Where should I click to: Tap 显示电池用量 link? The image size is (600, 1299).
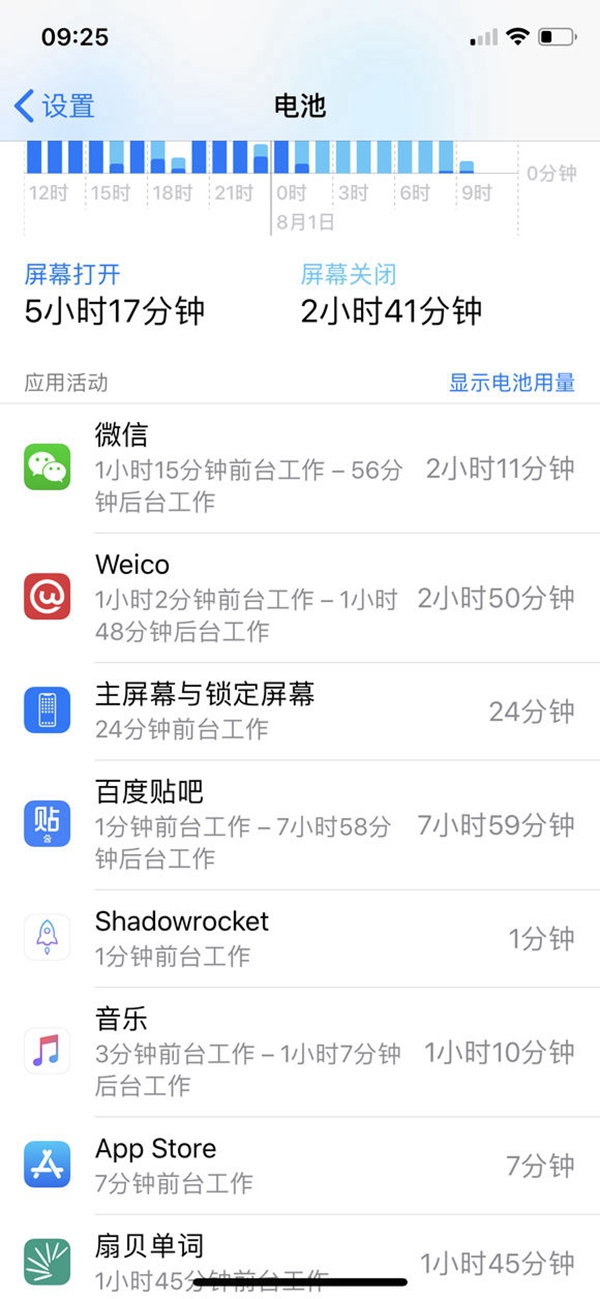tap(511, 382)
